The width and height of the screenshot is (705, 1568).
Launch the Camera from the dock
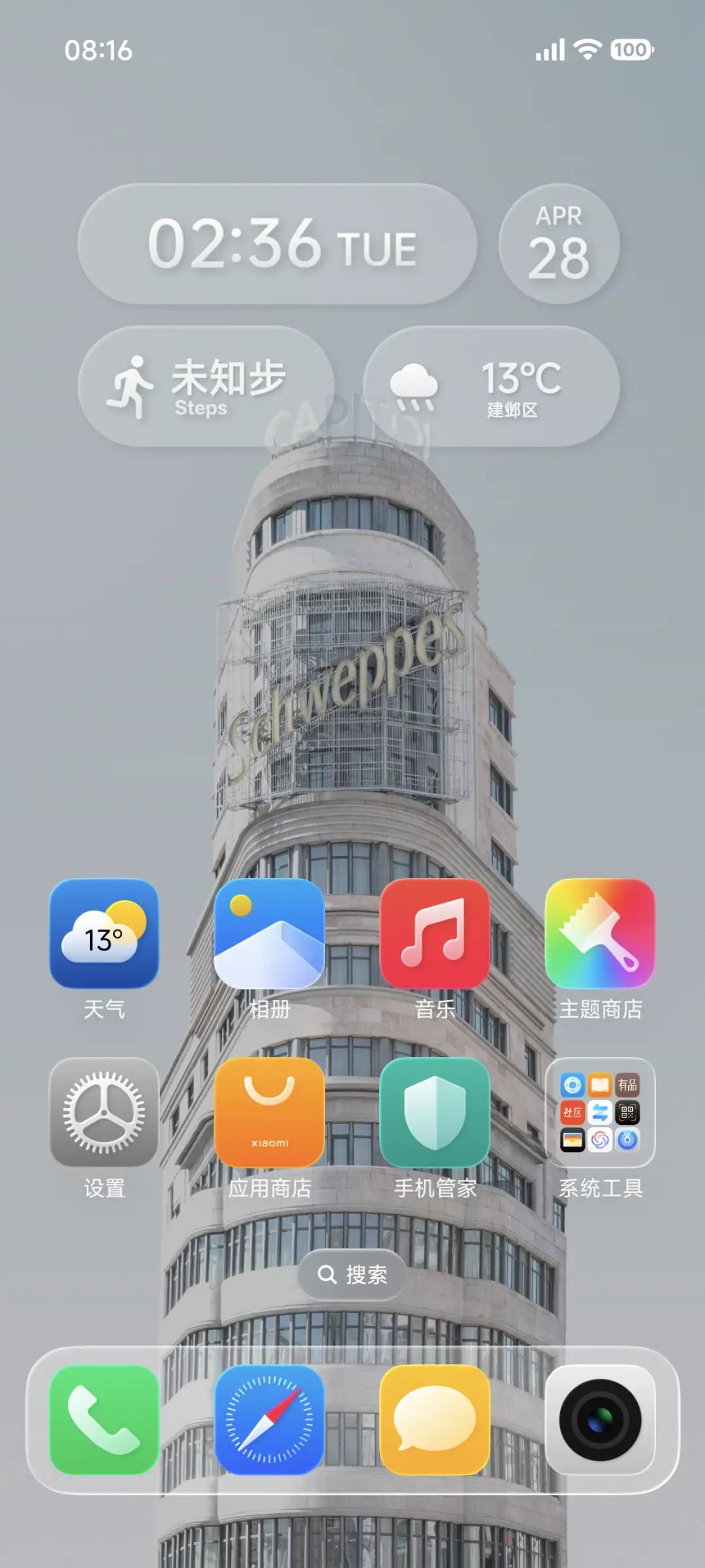click(x=600, y=1420)
